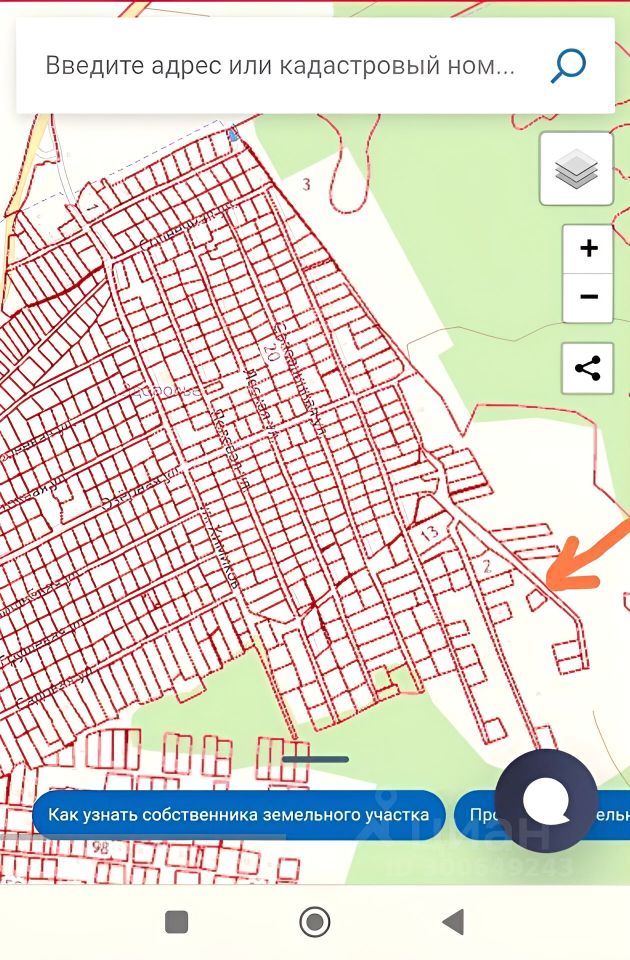
Task: Open the chat support bubble
Action: tap(546, 798)
